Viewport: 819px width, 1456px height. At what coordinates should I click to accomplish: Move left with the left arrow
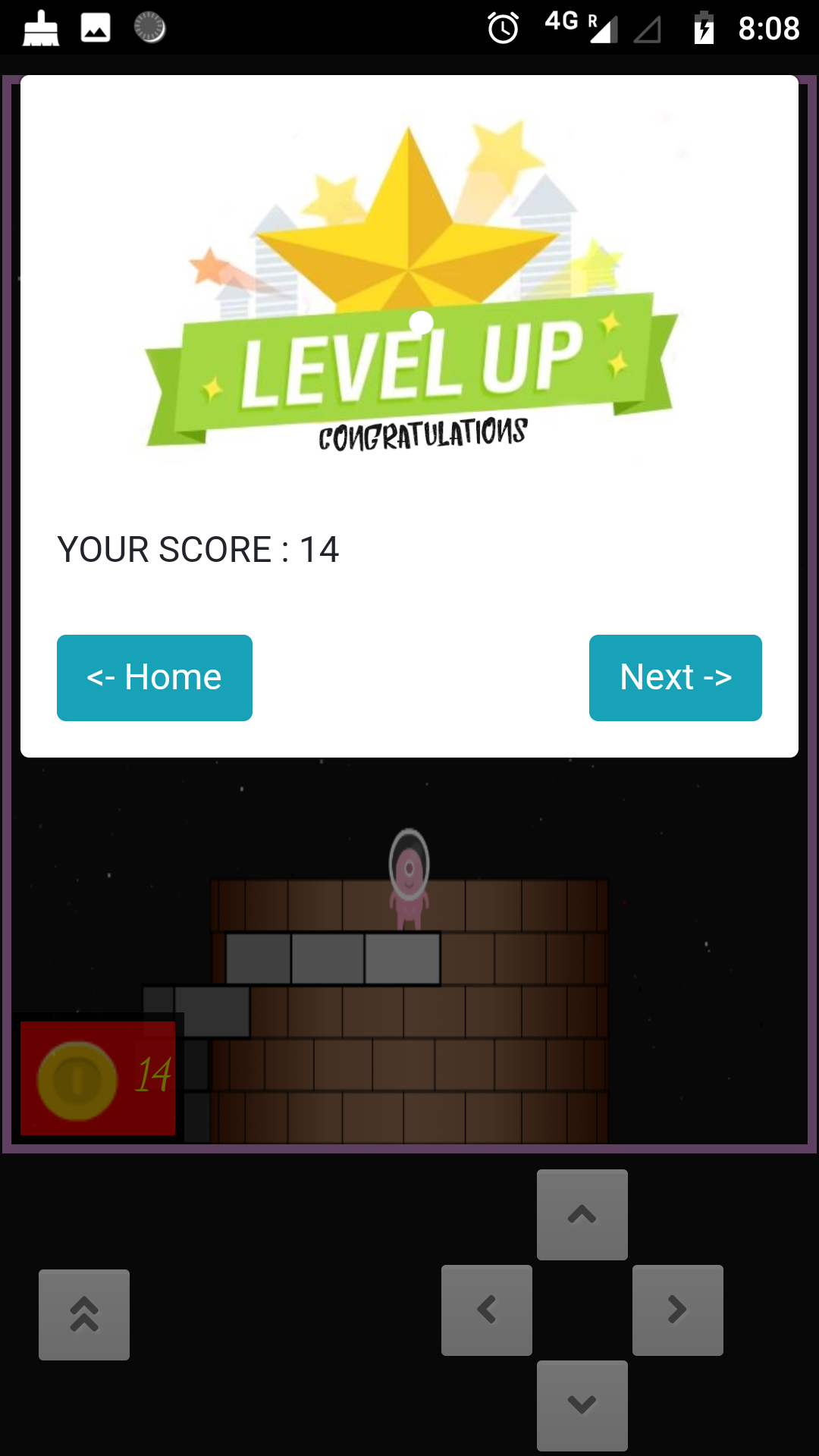coord(487,1310)
